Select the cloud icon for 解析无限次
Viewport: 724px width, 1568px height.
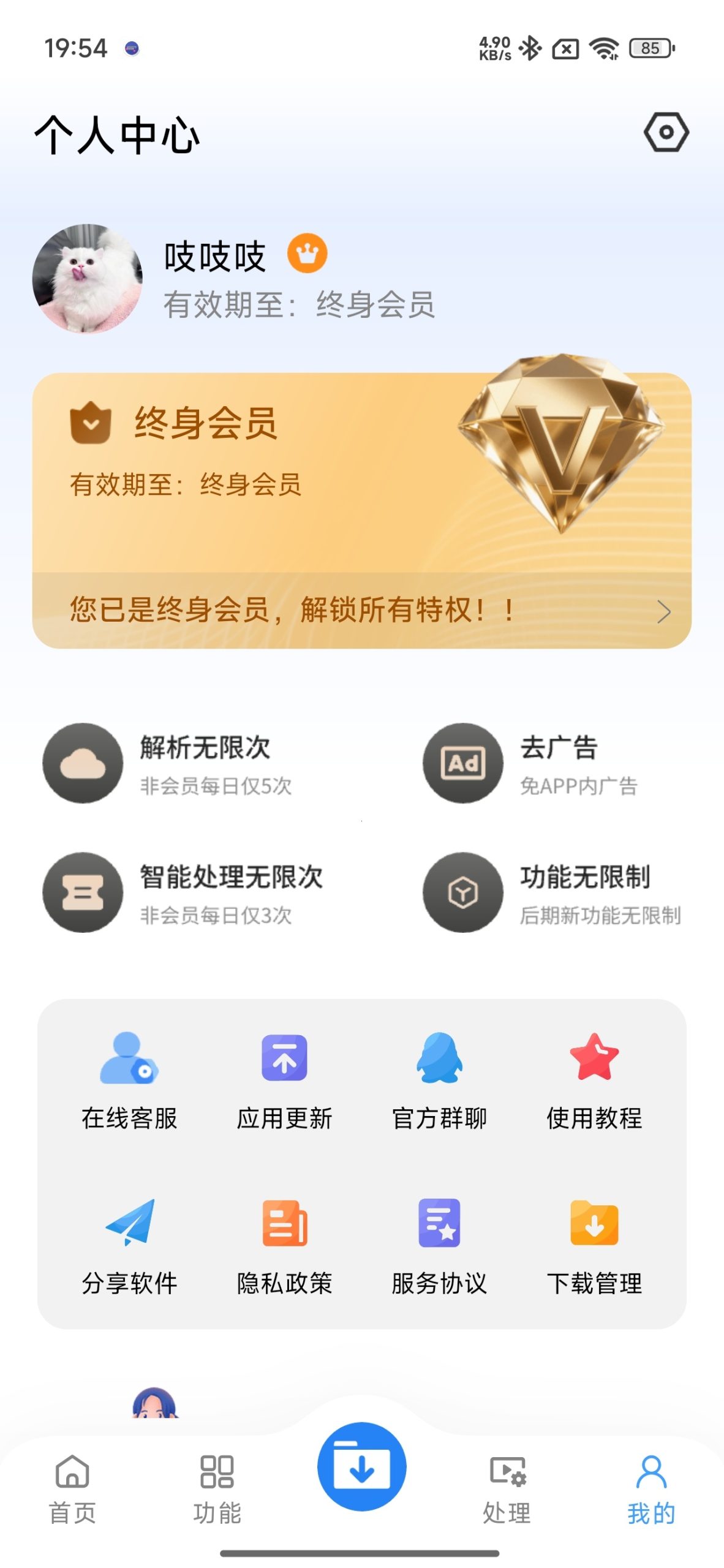click(x=82, y=763)
